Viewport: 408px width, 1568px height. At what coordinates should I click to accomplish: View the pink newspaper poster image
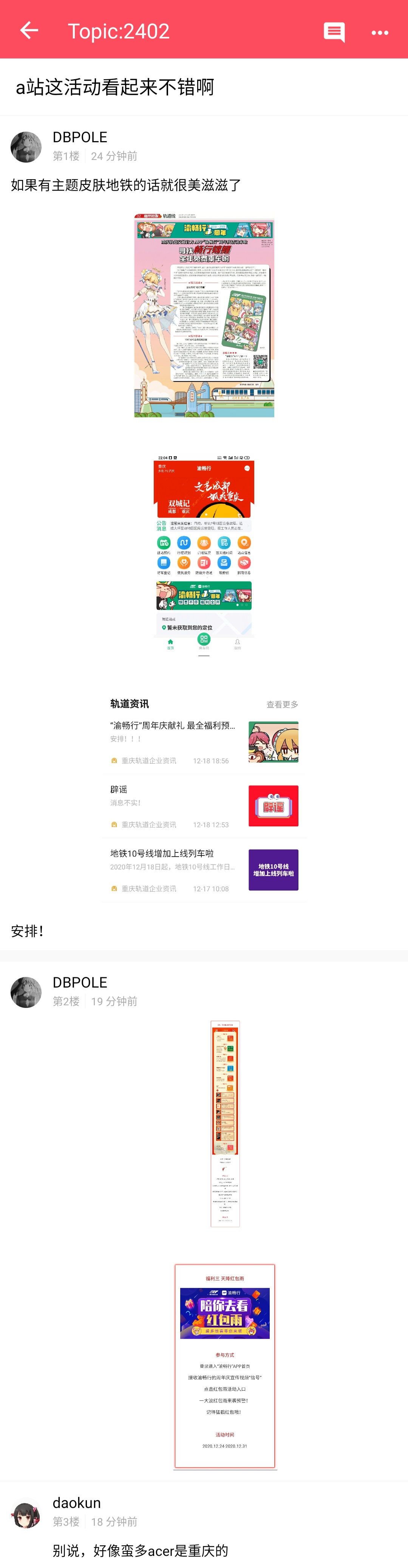point(204,315)
